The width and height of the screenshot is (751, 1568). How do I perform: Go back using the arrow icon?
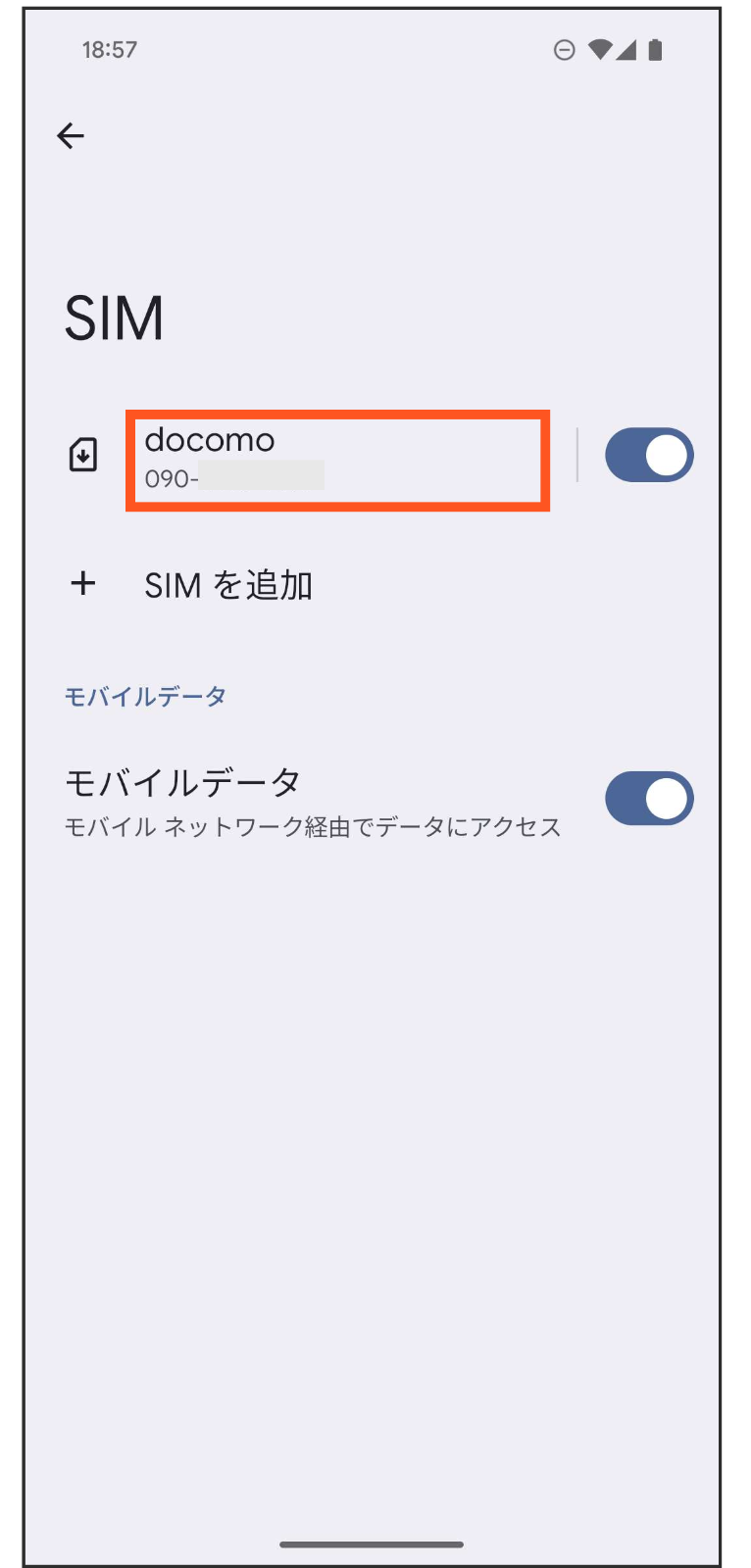[x=71, y=135]
